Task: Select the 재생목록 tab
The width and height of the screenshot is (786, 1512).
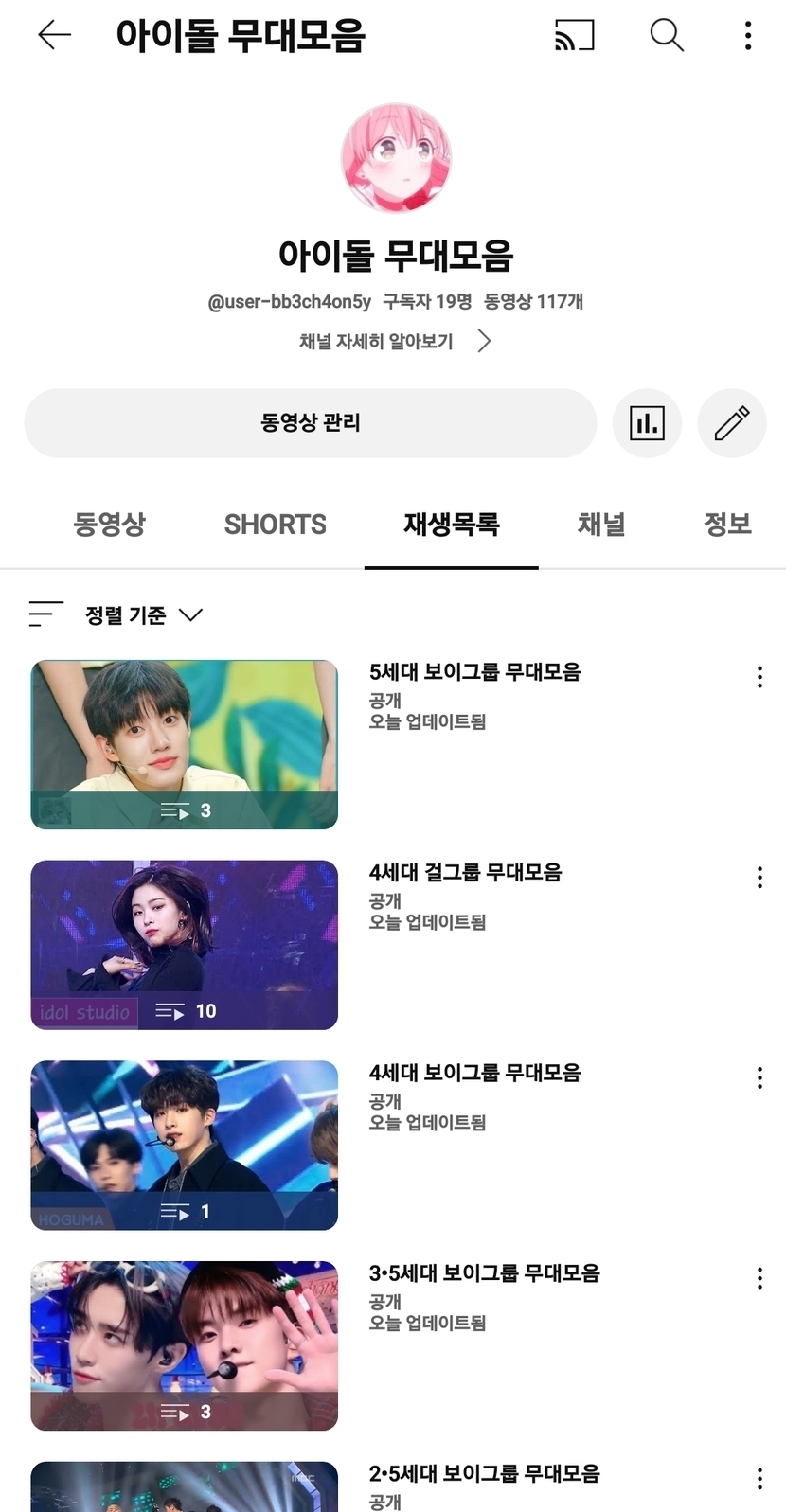Action: pyautogui.click(x=451, y=524)
